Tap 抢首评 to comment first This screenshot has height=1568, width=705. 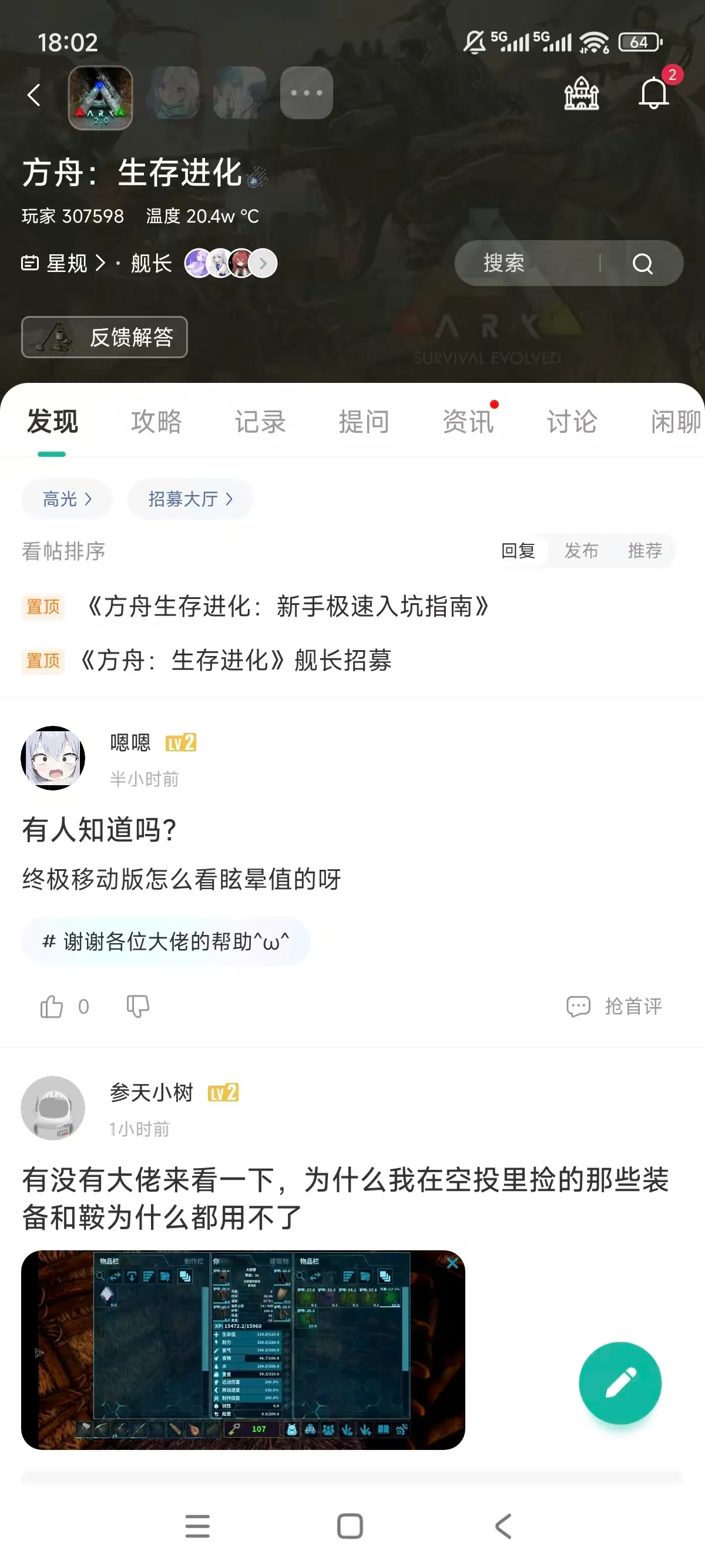615,1007
